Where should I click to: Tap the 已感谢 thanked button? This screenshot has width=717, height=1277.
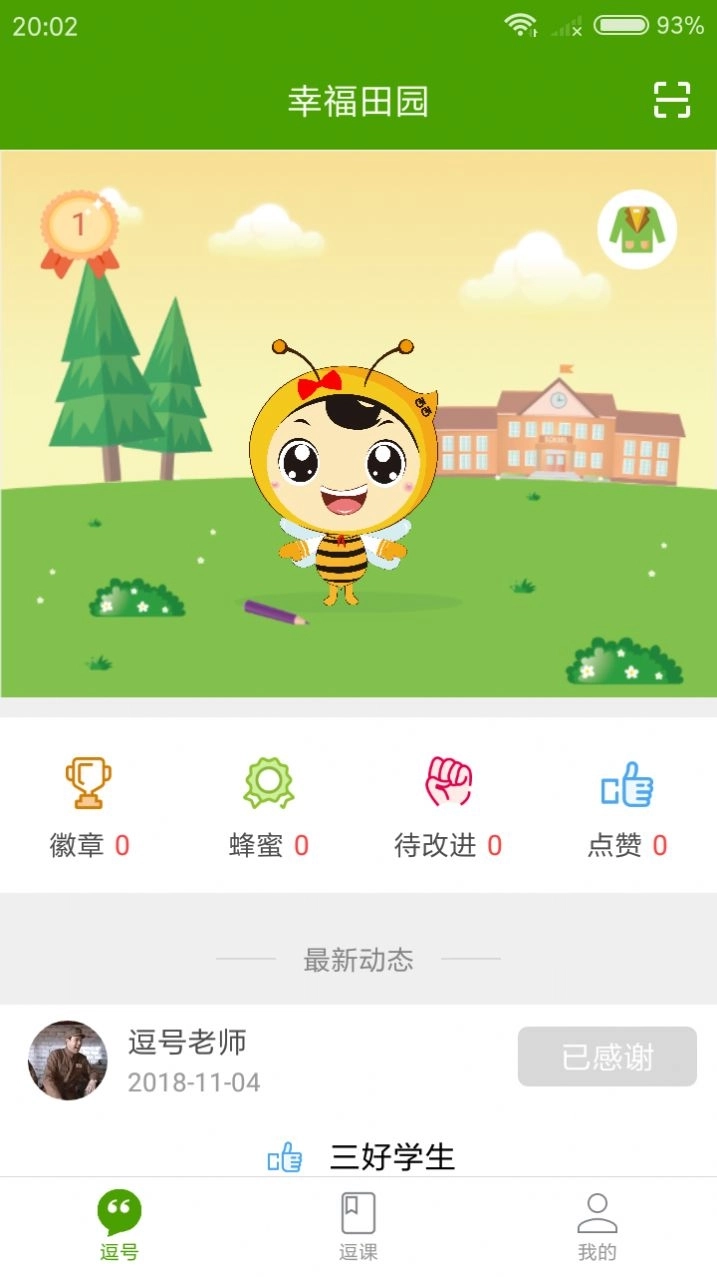click(607, 1056)
